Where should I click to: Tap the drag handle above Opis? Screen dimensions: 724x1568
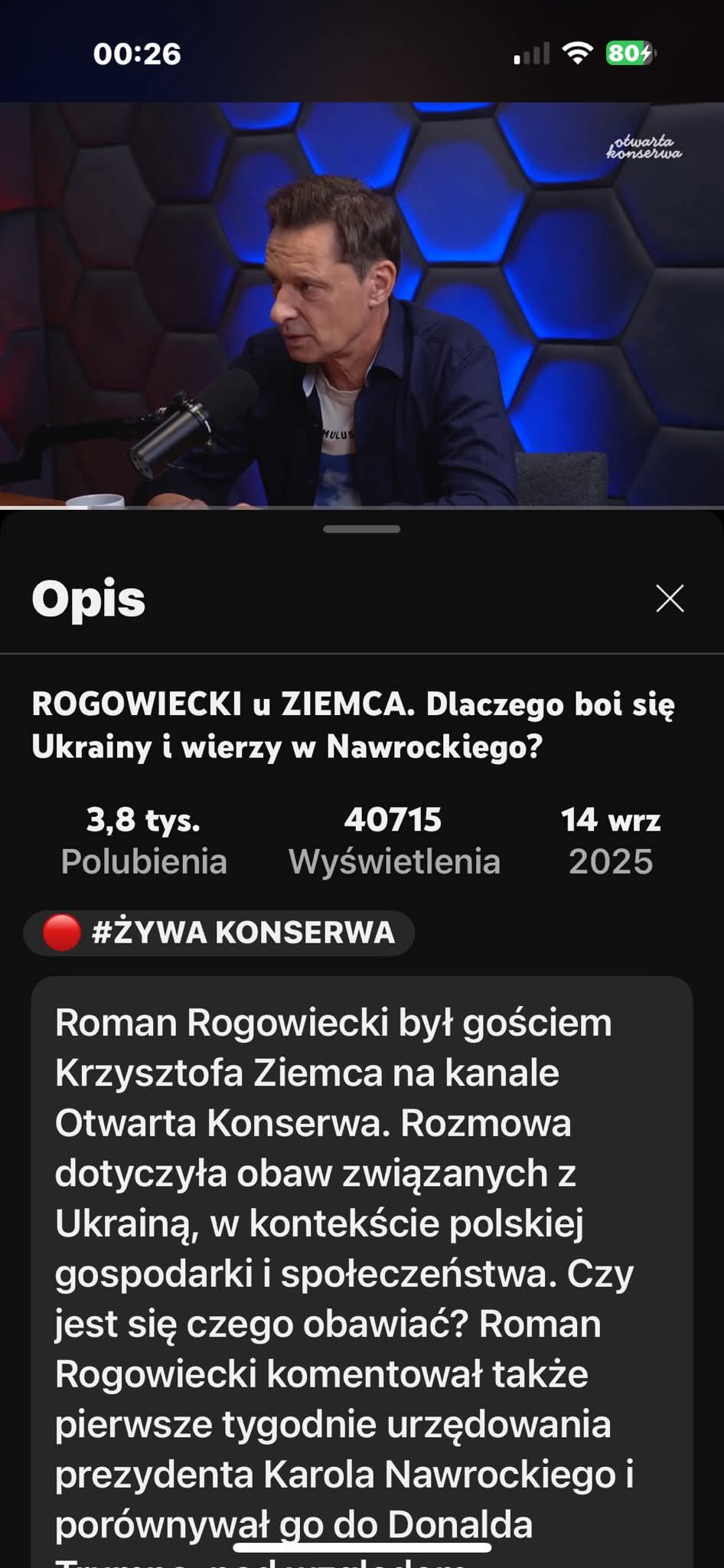point(362,529)
